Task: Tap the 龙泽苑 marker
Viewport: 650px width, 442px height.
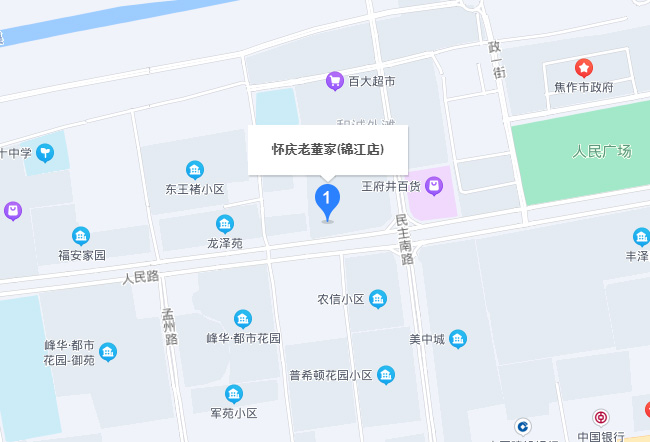Action: [x=225, y=224]
